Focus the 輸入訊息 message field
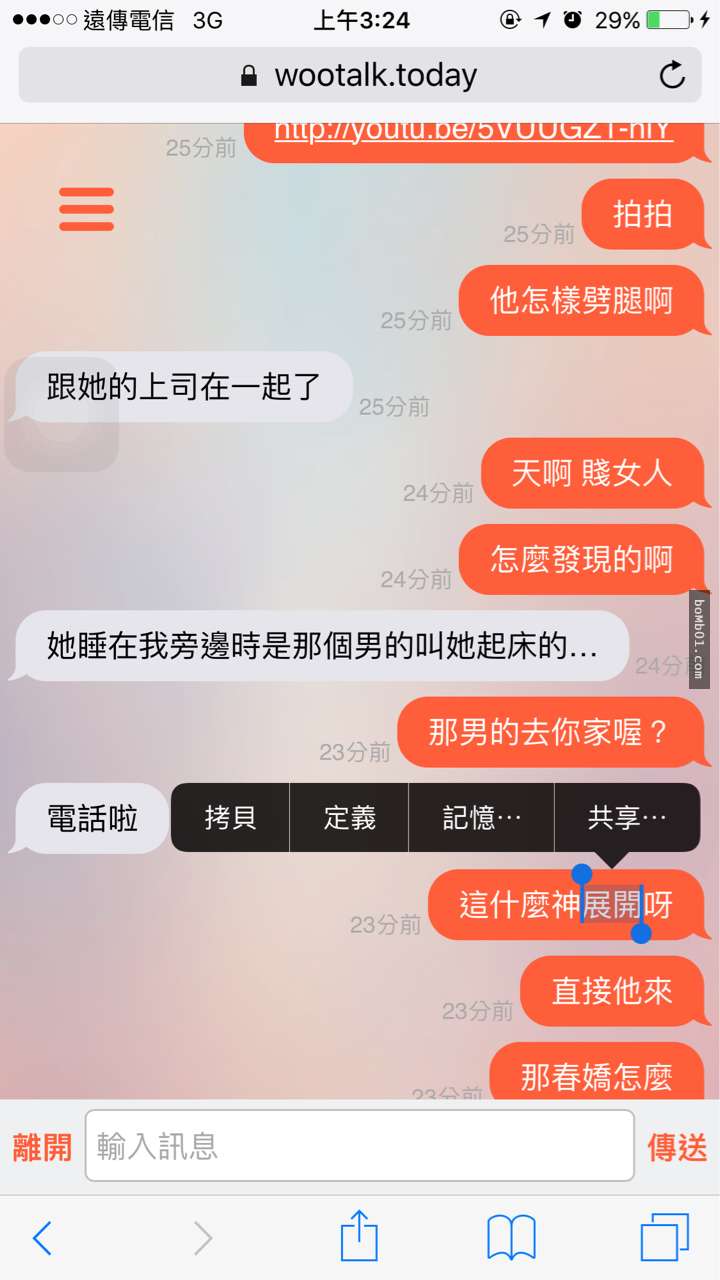 pyautogui.click(x=359, y=1146)
